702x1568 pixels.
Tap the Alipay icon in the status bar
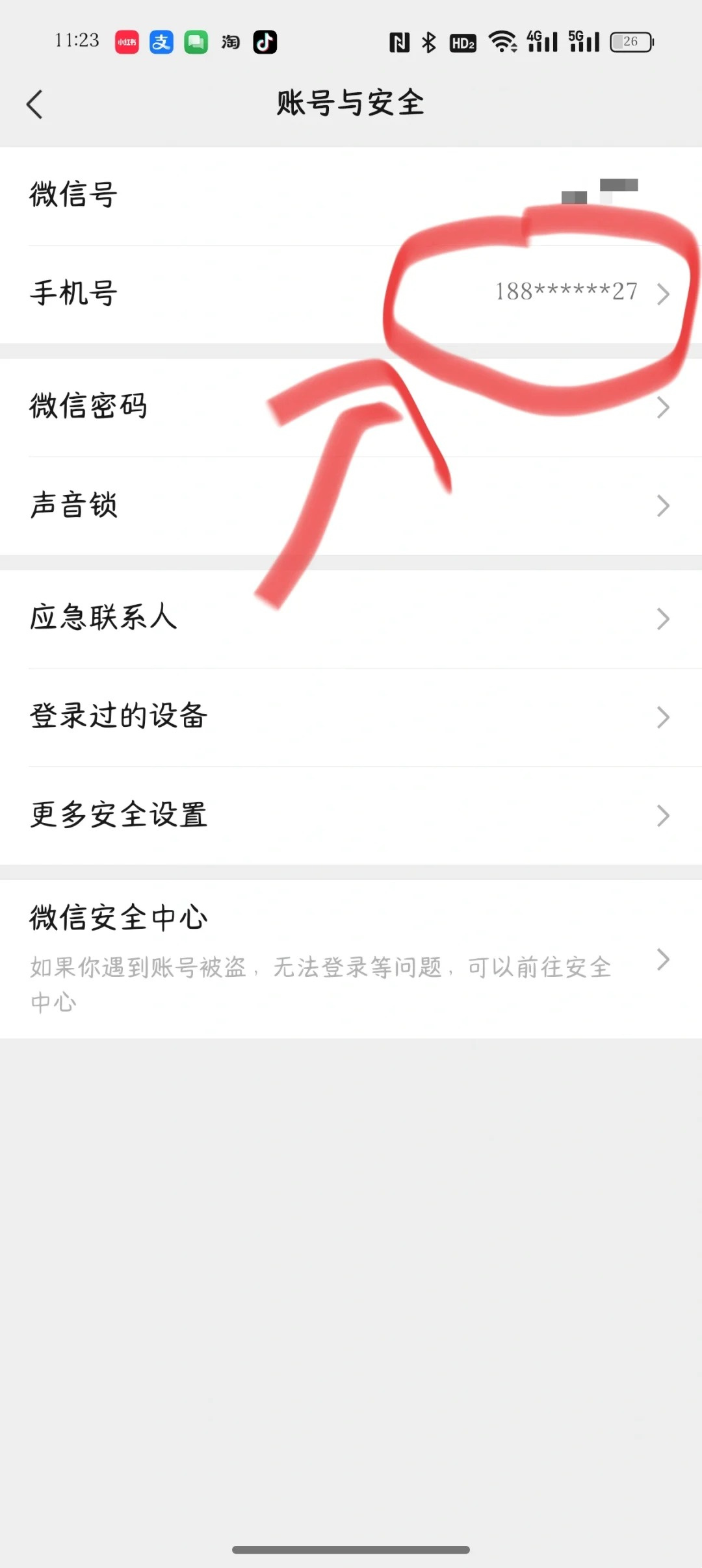(162, 41)
